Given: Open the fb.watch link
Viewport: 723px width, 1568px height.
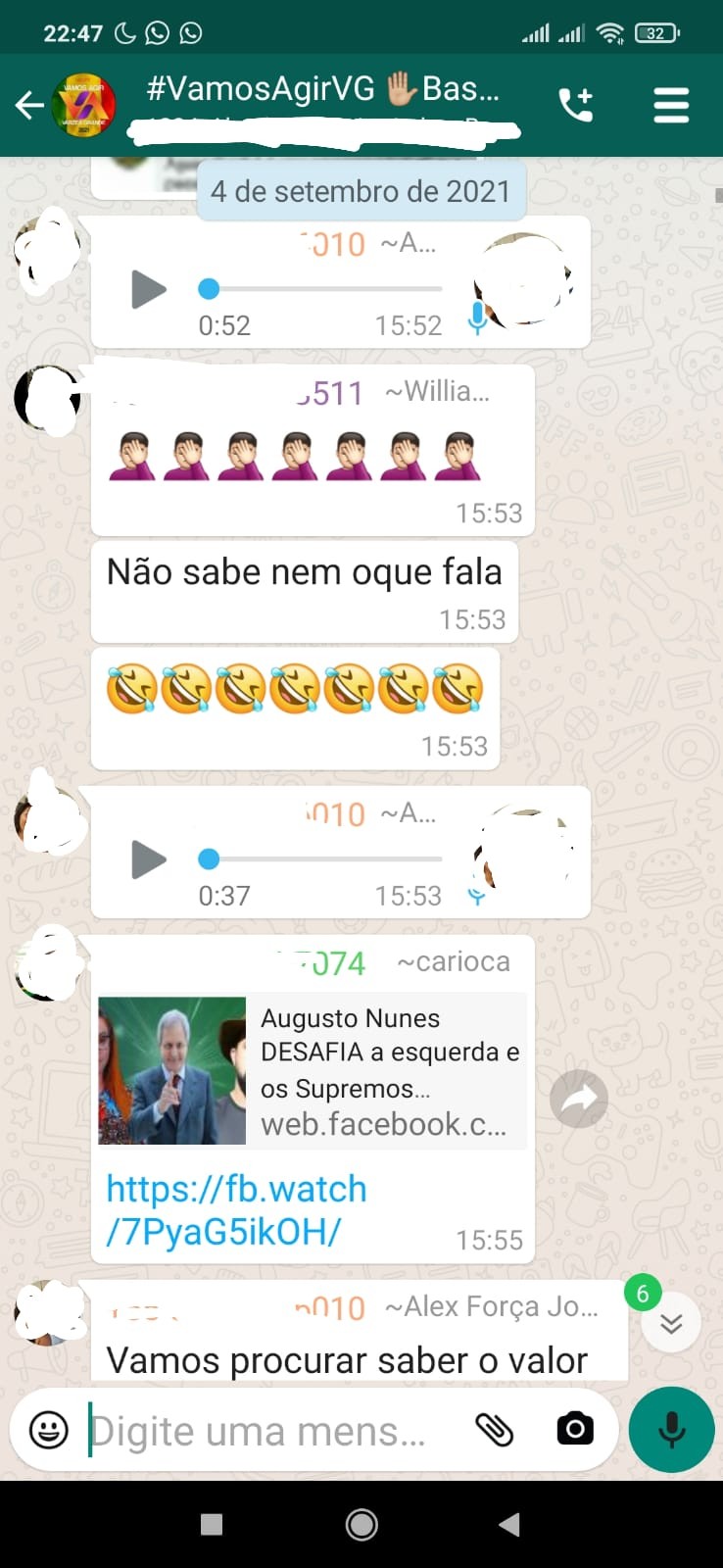Looking at the screenshot, I should click(236, 1210).
